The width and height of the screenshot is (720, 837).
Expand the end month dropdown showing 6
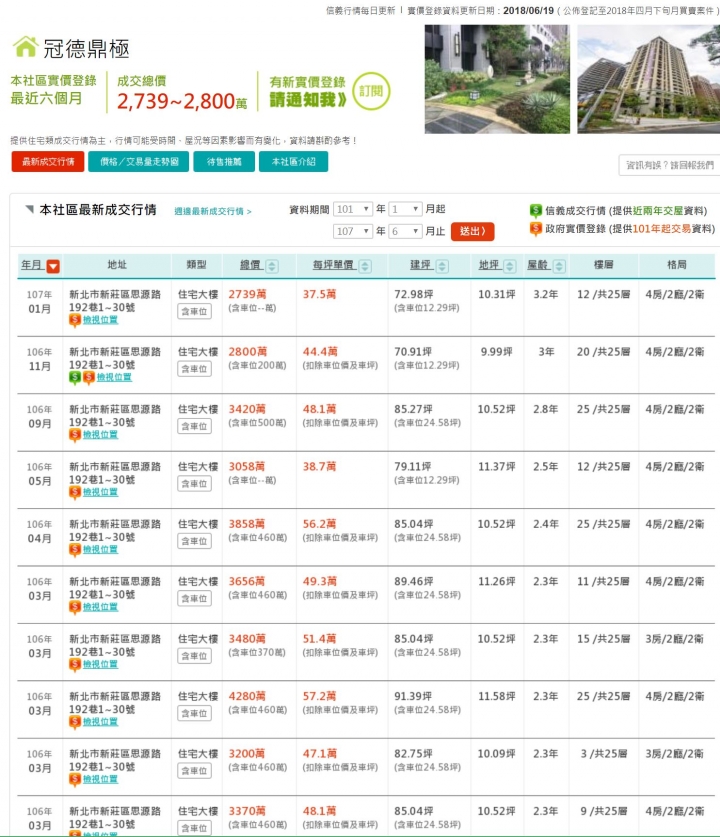[x=406, y=231]
